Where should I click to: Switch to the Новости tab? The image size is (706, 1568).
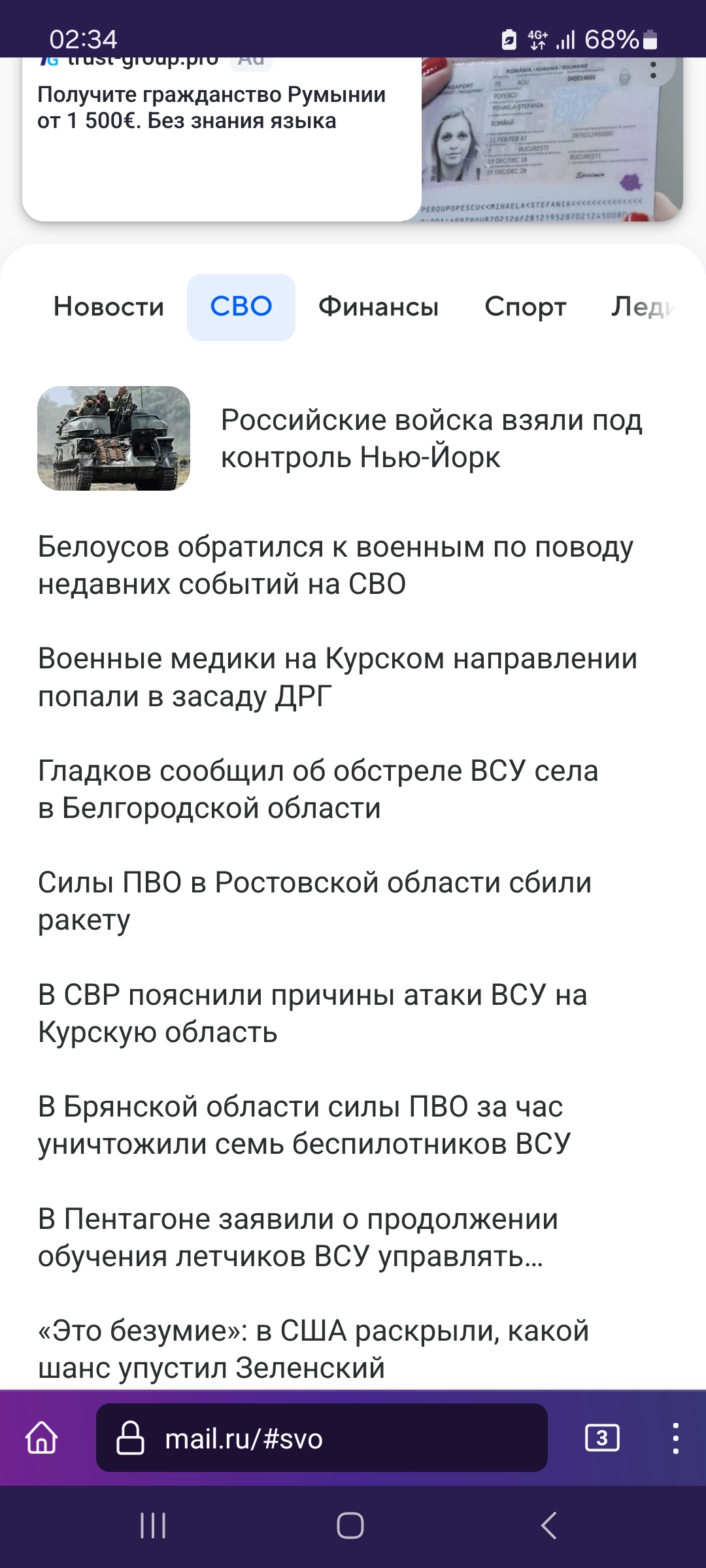[109, 307]
